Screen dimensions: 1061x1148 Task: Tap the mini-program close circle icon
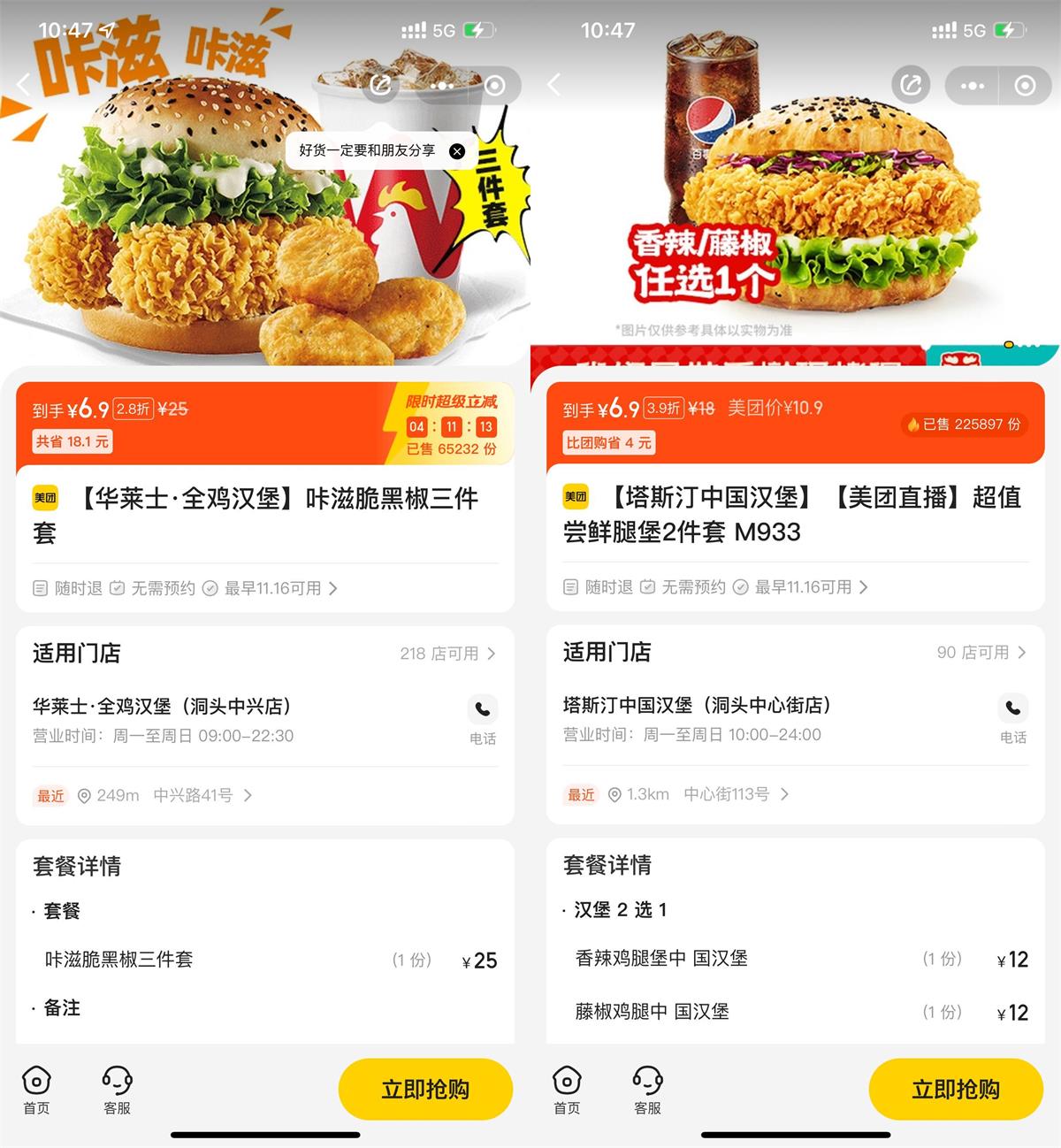pyautogui.click(x=495, y=84)
